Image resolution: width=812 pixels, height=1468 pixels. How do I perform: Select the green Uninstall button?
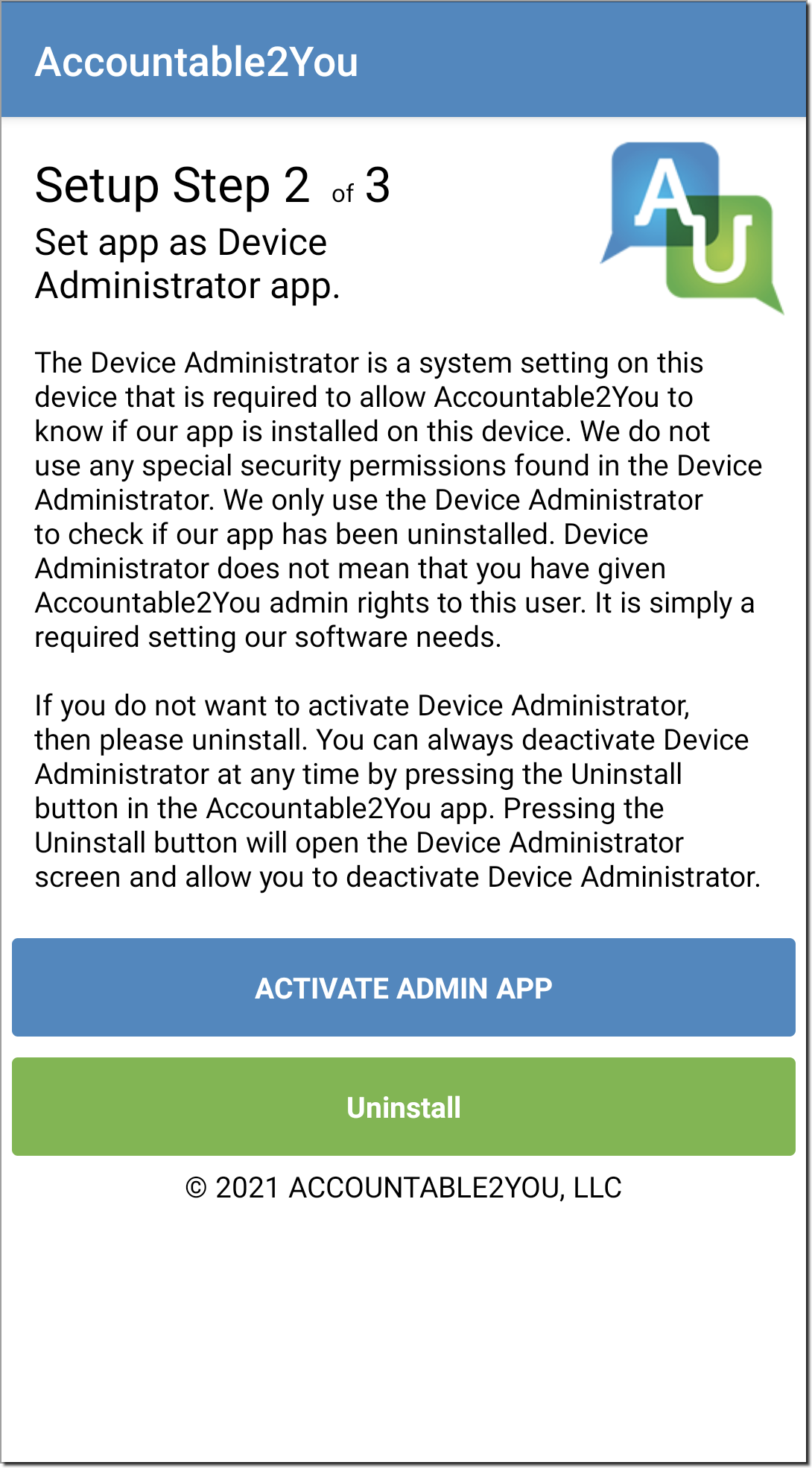(x=403, y=1107)
